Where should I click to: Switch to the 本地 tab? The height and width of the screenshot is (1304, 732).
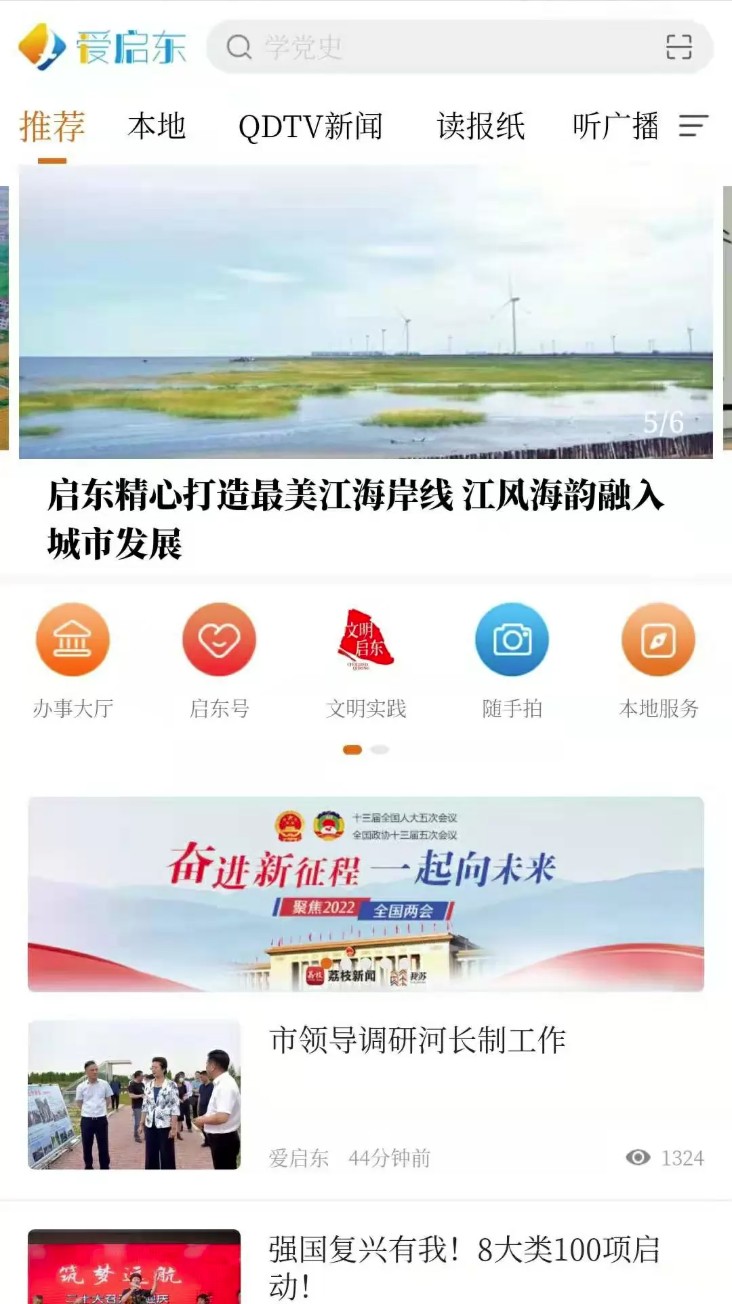pos(154,126)
